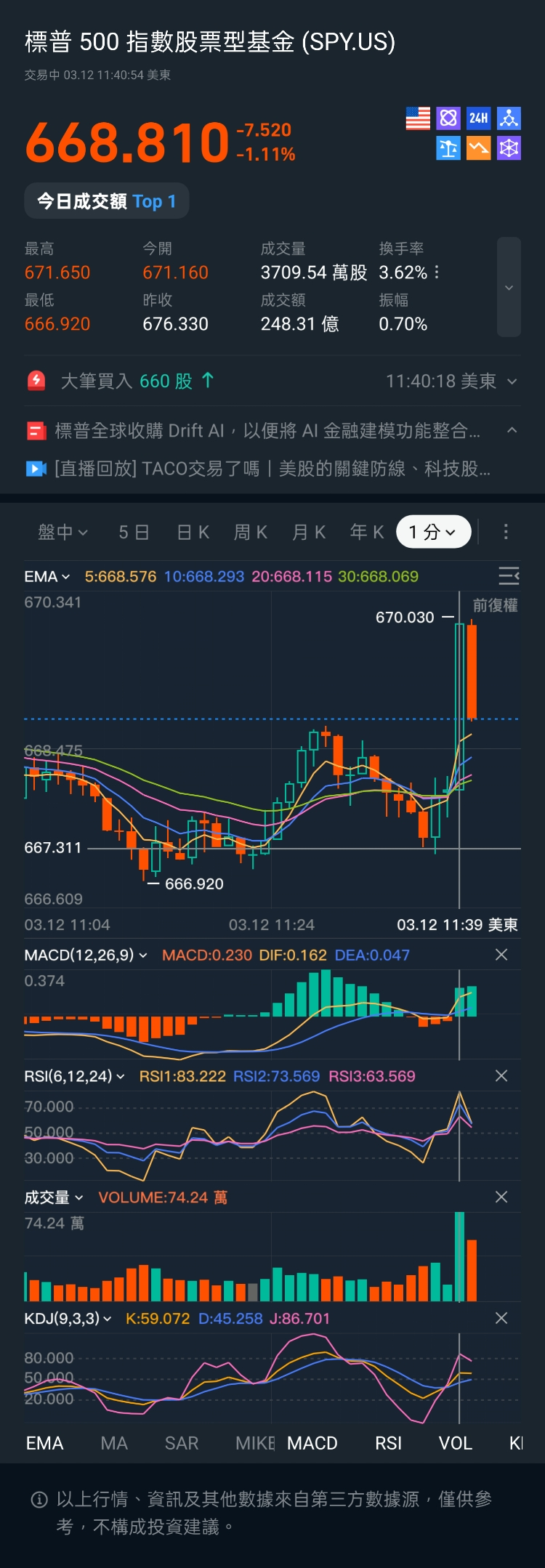
Task: Open the 今日成交額 Top 1 chip
Action: [x=107, y=201]
